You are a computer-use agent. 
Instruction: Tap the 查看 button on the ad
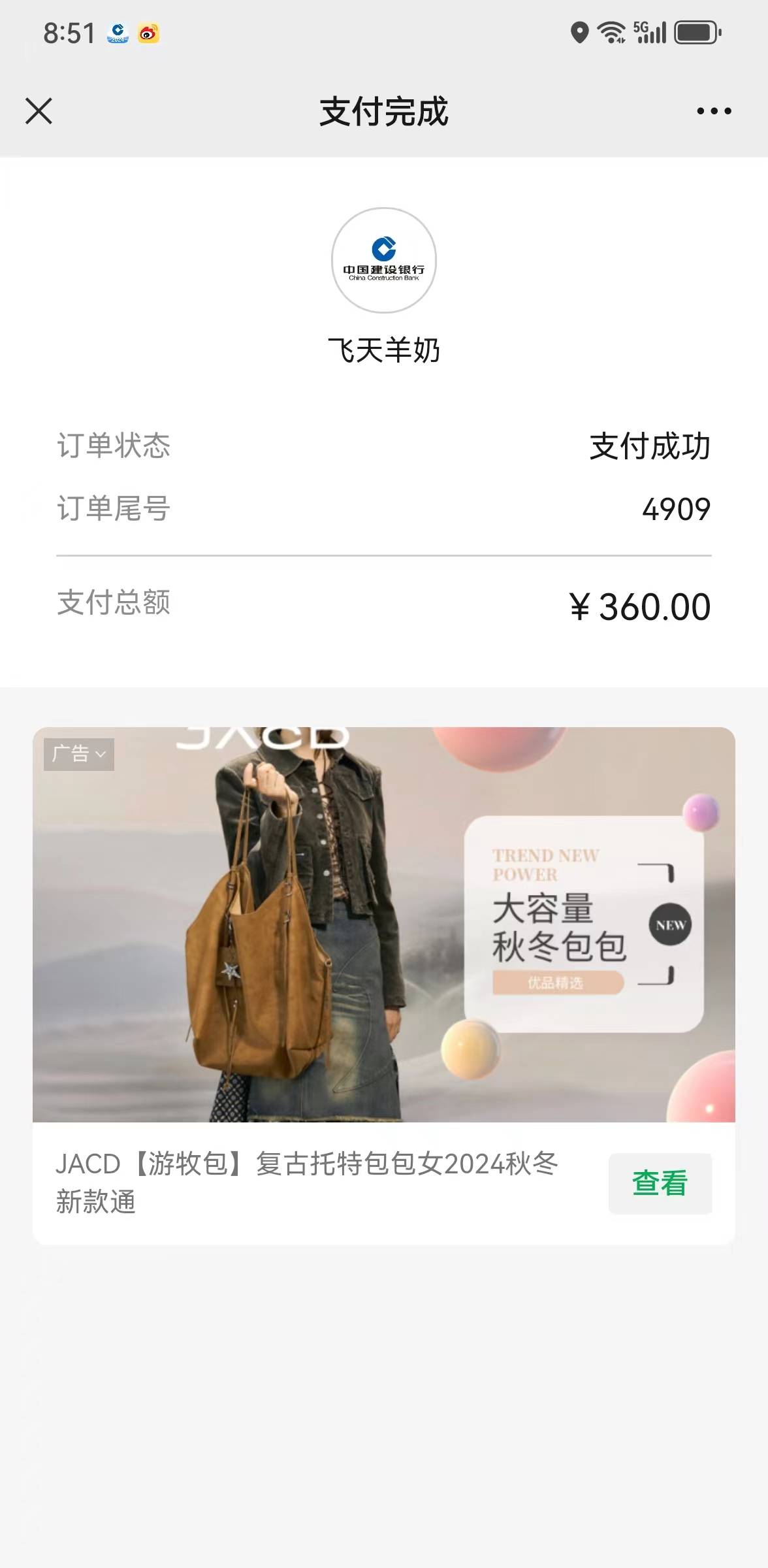(x=660, y=1183)
